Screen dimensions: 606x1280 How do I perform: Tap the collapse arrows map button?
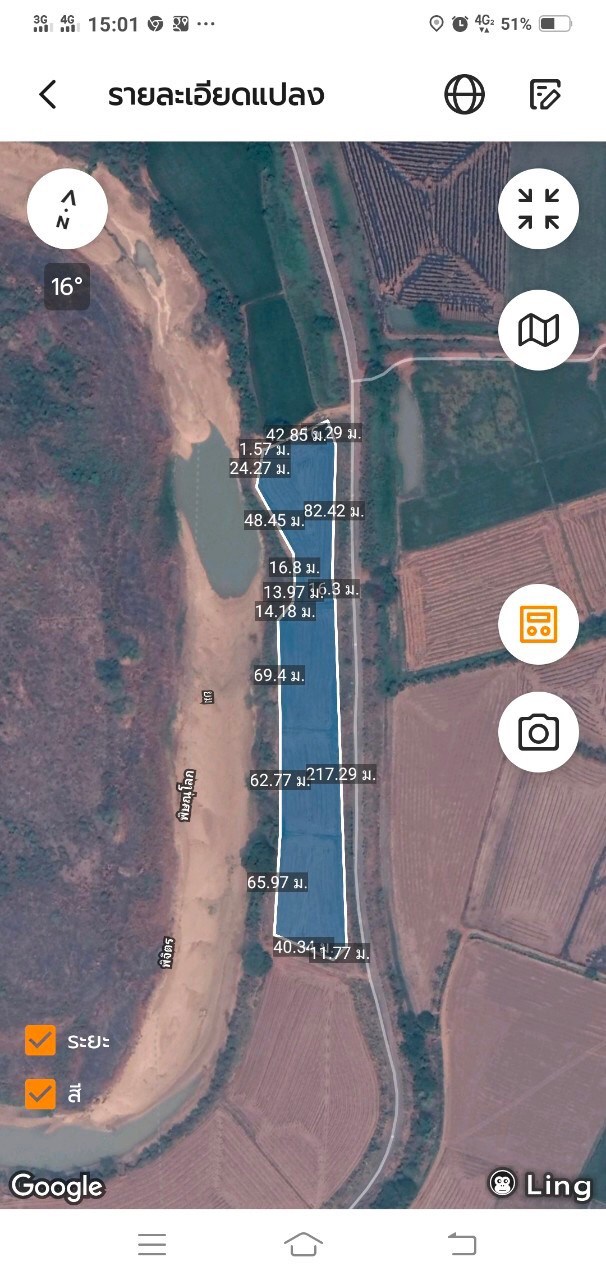pos(538,209)
